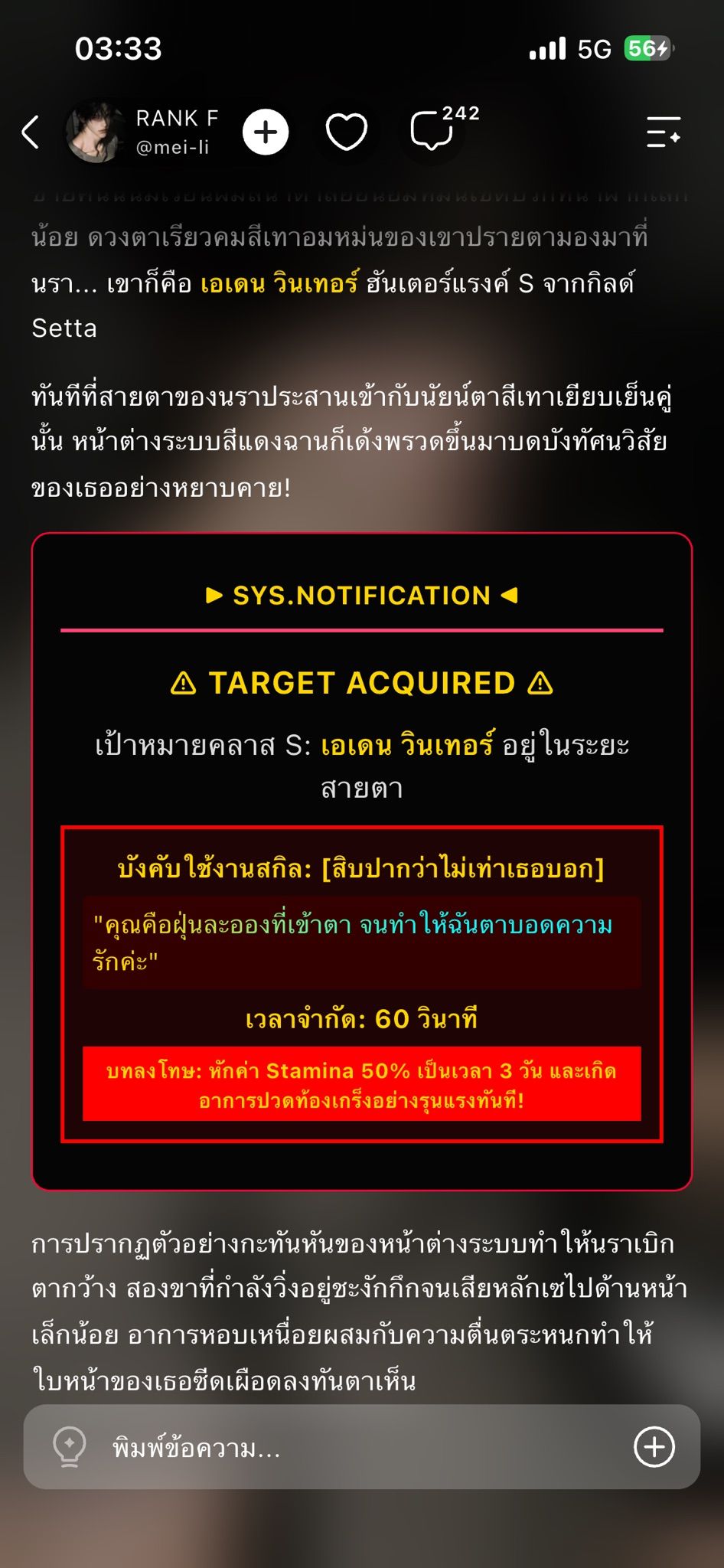Go back using the top-left arrow
The height and width of the screenshot is (1568, 724).
pos(31,132)
